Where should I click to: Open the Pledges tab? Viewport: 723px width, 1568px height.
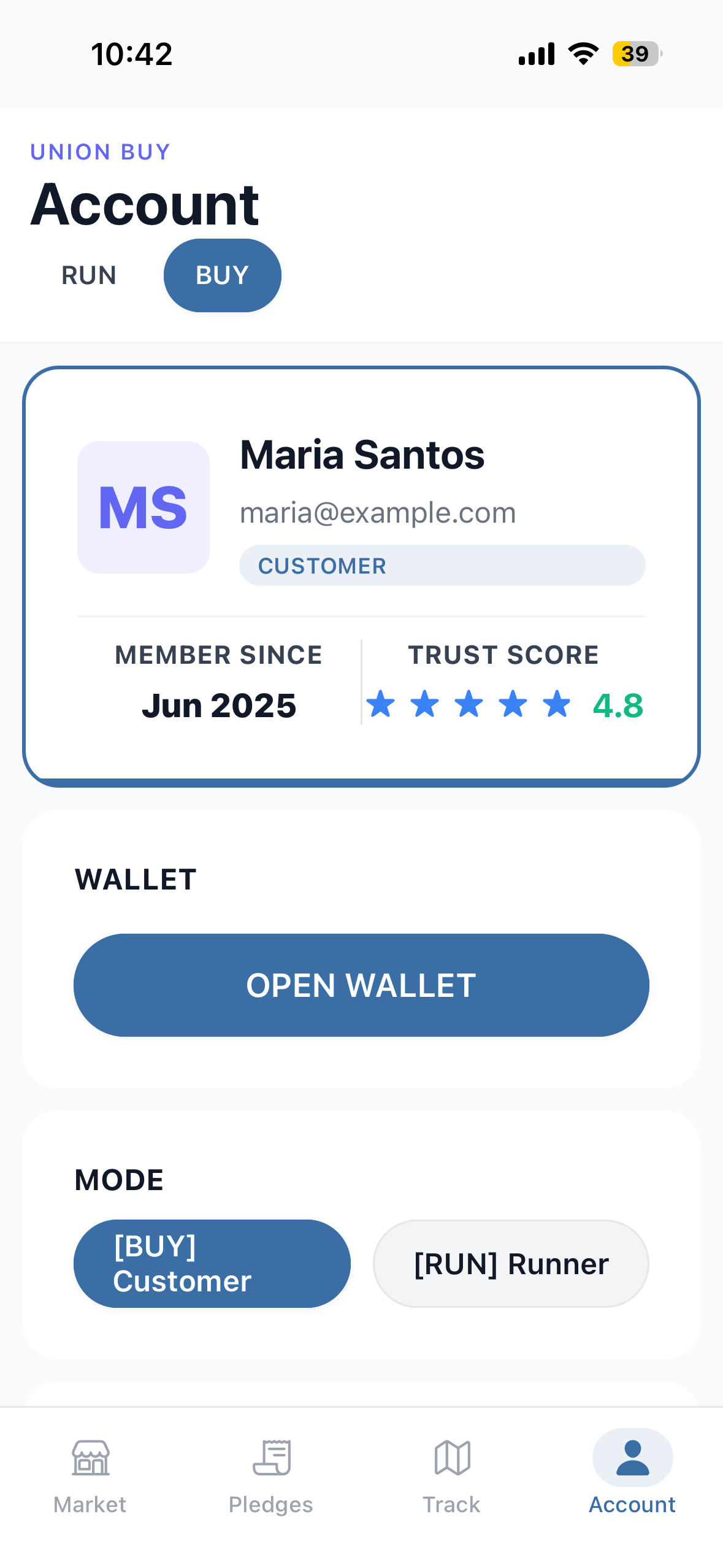271,1477
